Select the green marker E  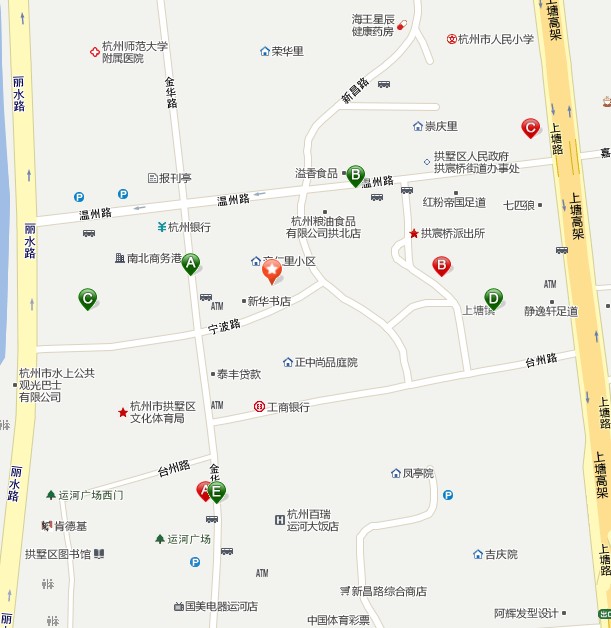[217, 491]
